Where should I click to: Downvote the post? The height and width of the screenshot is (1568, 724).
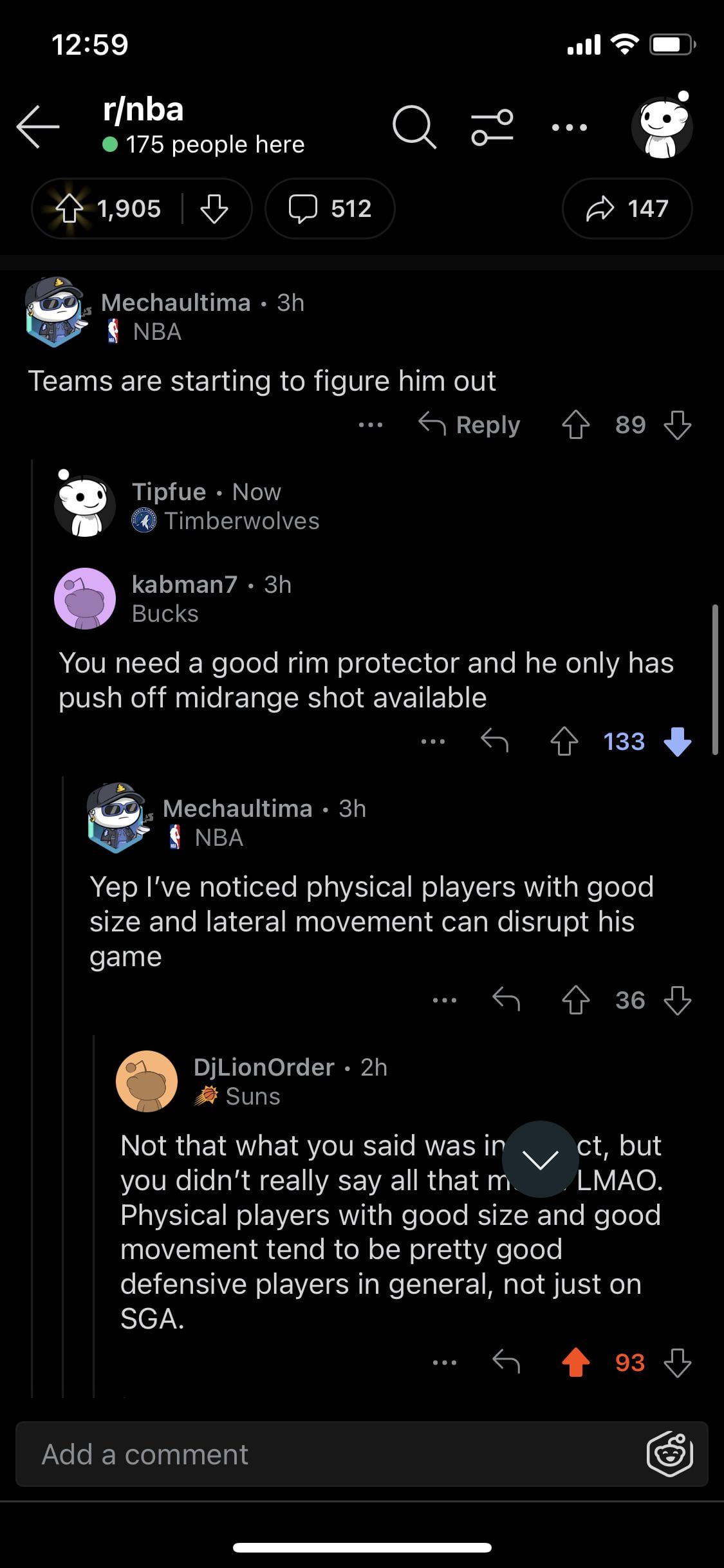[x=214, y=209]
